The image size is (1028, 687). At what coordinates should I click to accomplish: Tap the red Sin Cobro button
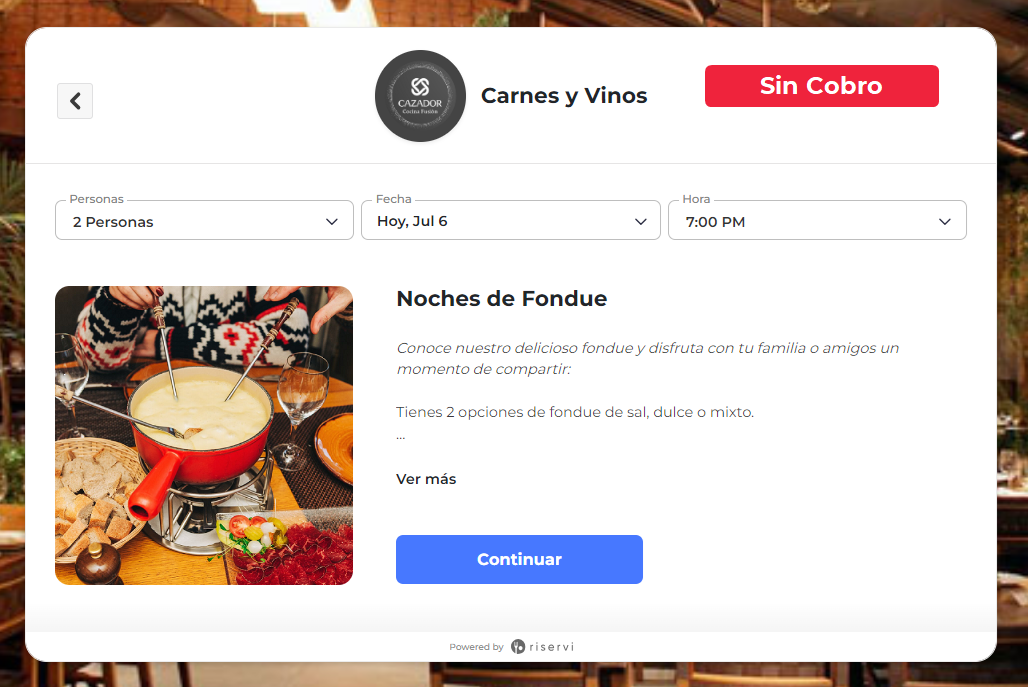(x=821, y=86)
